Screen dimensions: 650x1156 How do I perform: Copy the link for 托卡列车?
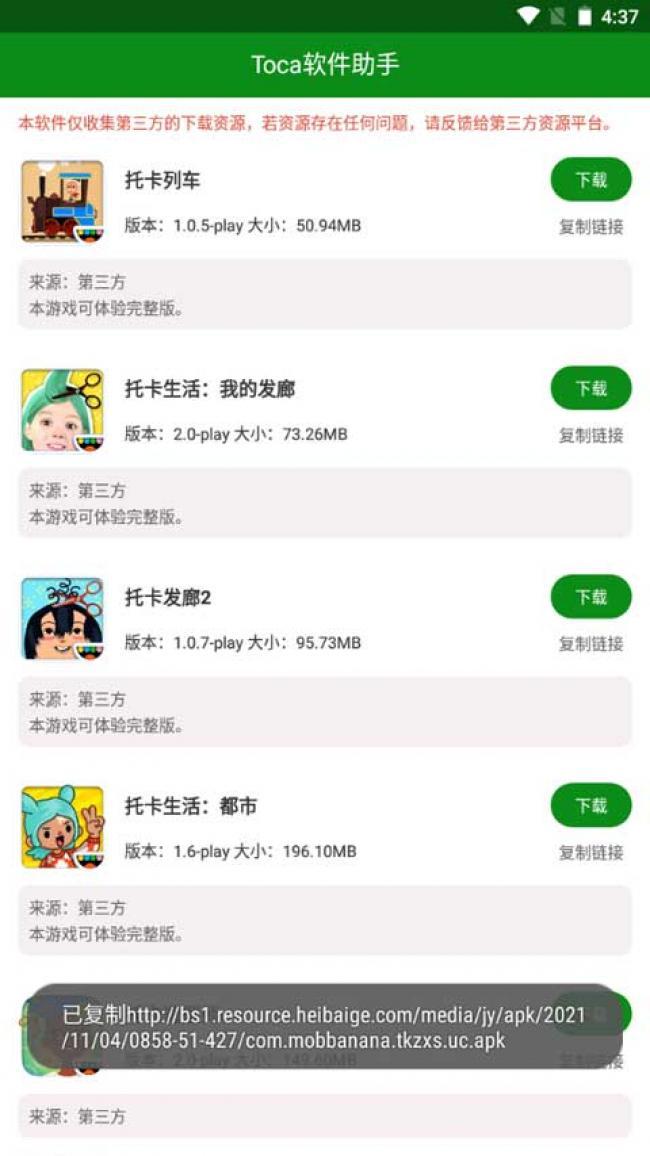591,227
